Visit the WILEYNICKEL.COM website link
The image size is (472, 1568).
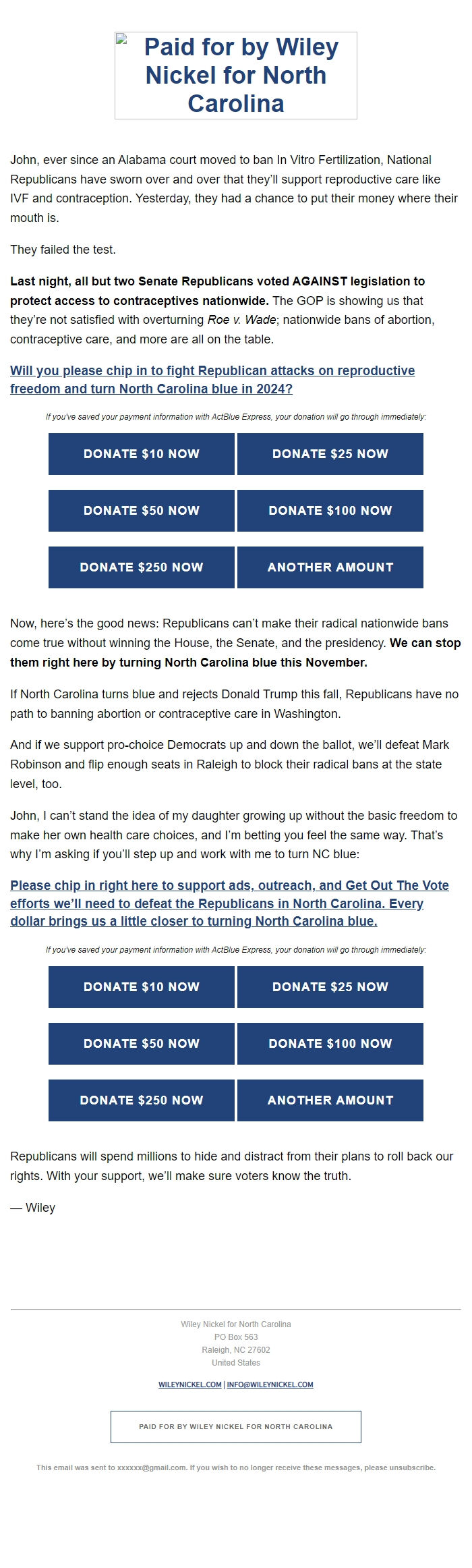click(189, 1384)
